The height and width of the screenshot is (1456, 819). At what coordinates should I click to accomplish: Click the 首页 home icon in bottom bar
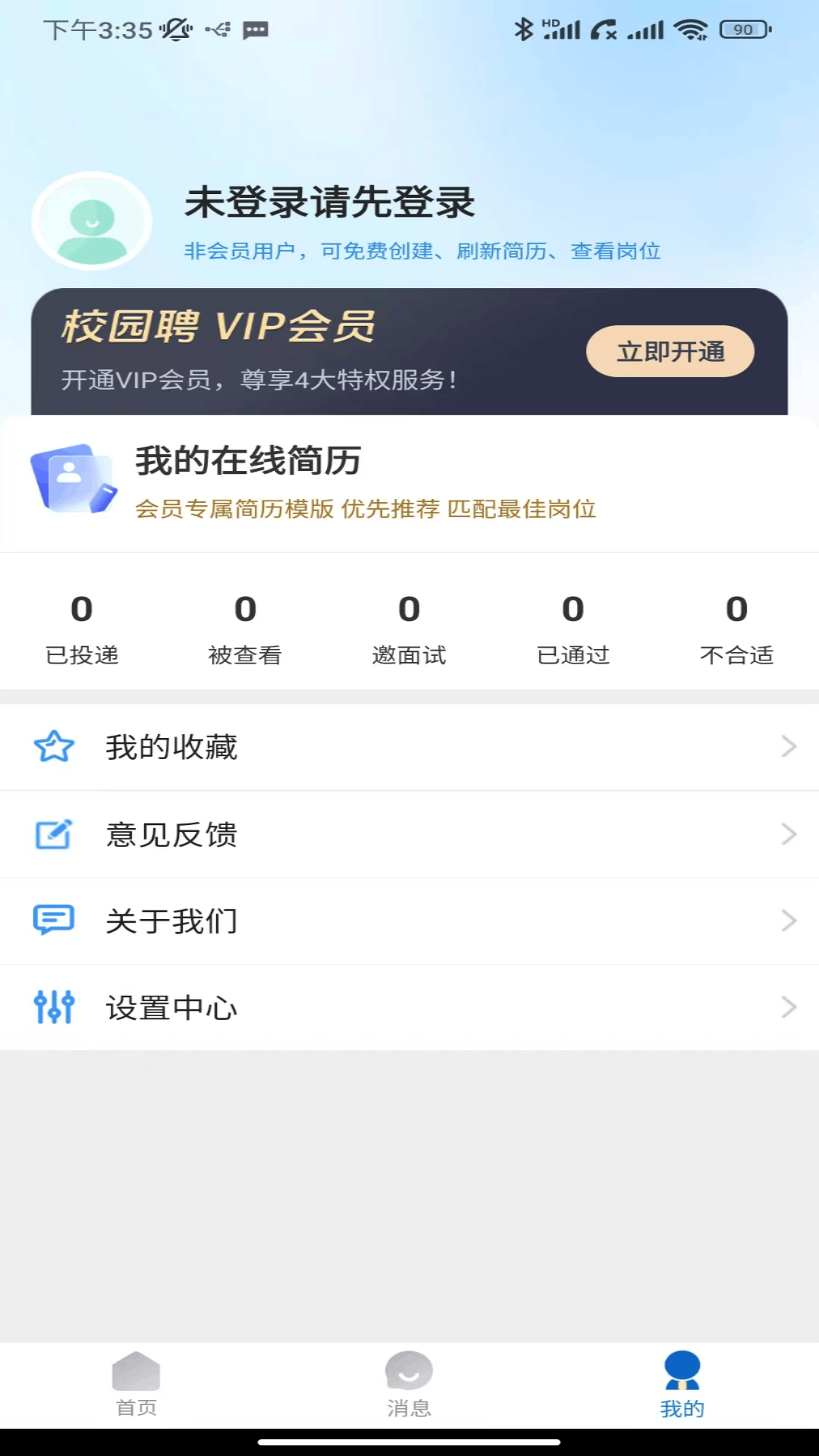[x=136, y=1373]
